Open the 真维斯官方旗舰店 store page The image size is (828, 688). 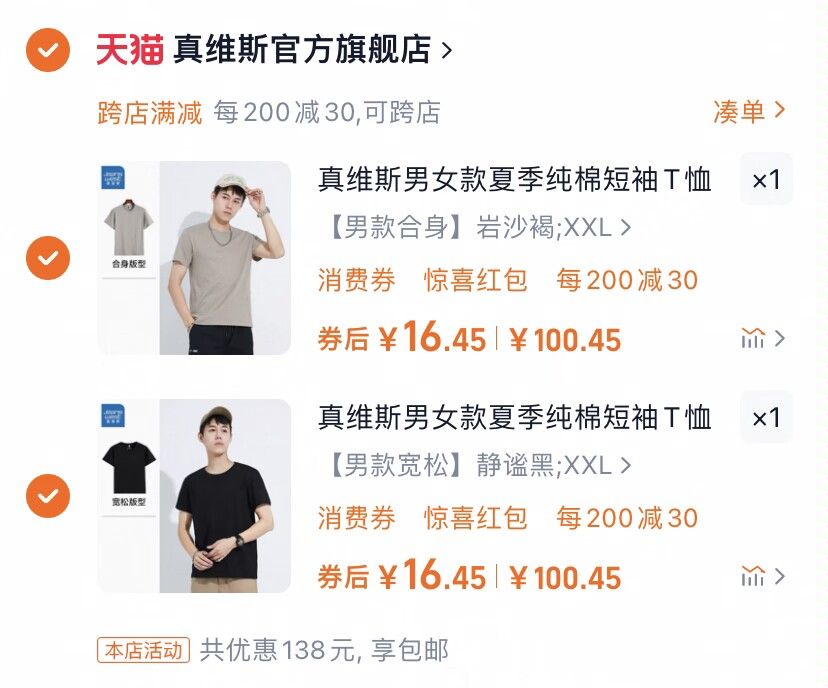tap(312, 49)
